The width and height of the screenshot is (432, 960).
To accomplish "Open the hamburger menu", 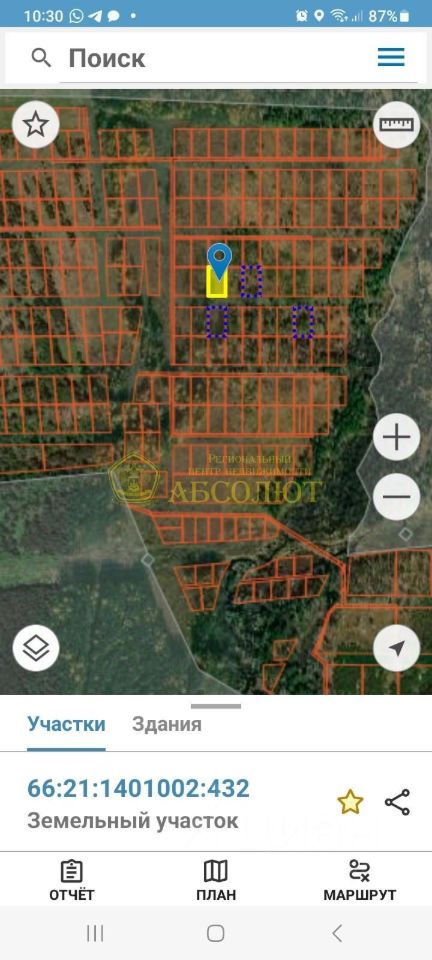I will point(391,58).
